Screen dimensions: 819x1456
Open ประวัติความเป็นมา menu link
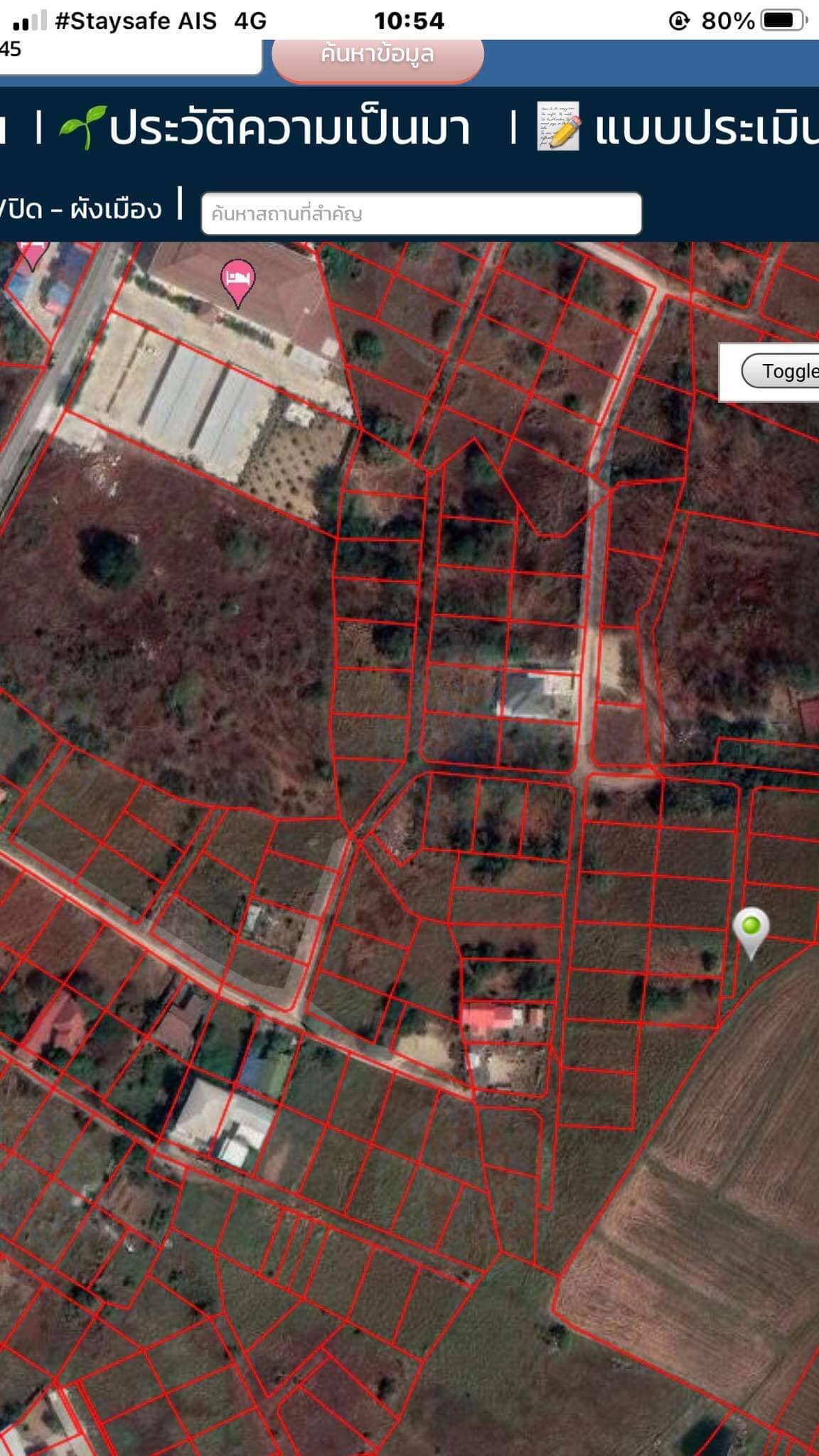264,129
